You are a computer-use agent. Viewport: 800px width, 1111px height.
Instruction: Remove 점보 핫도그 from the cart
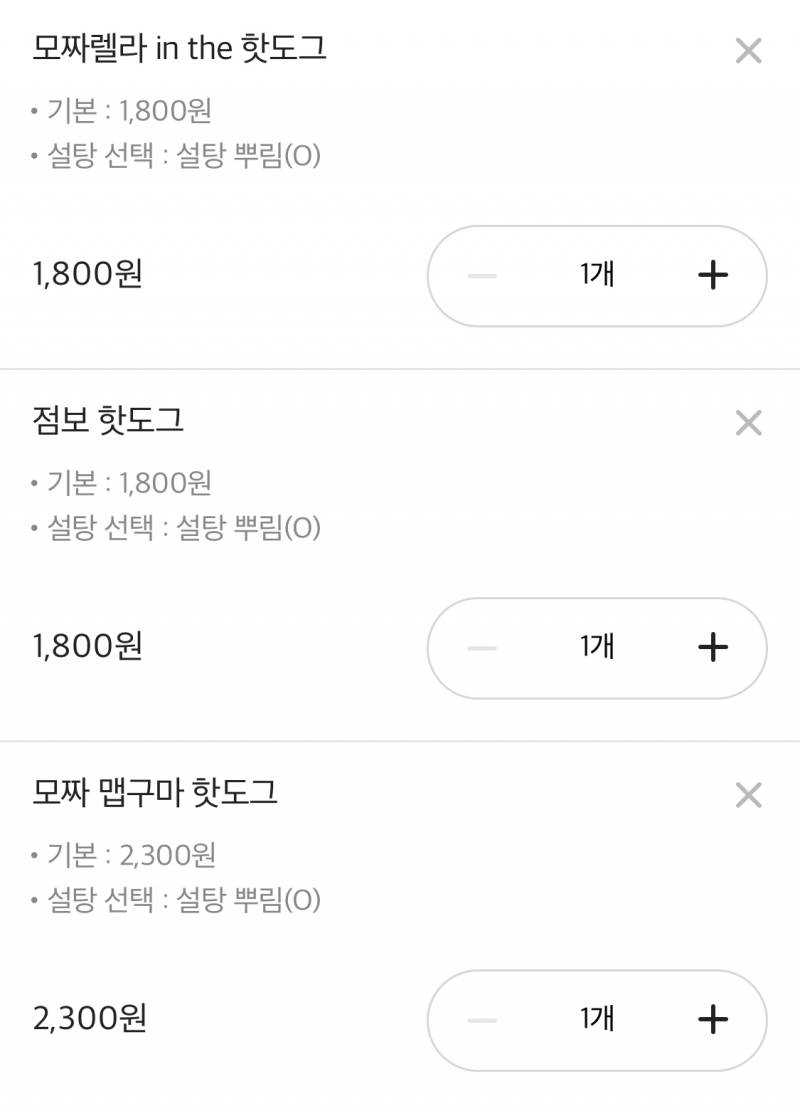click(748, 423)
